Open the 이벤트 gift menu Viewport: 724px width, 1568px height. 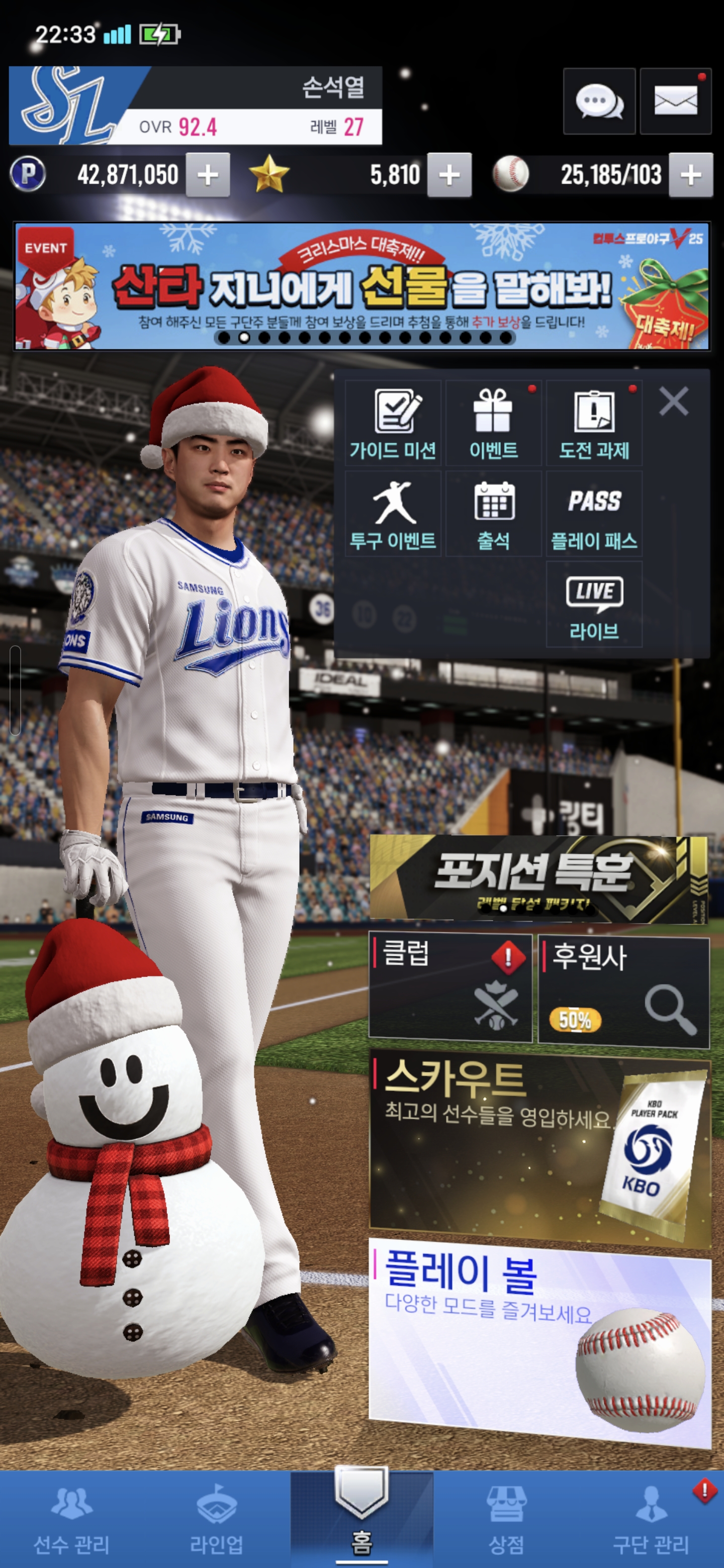(493, 424)
